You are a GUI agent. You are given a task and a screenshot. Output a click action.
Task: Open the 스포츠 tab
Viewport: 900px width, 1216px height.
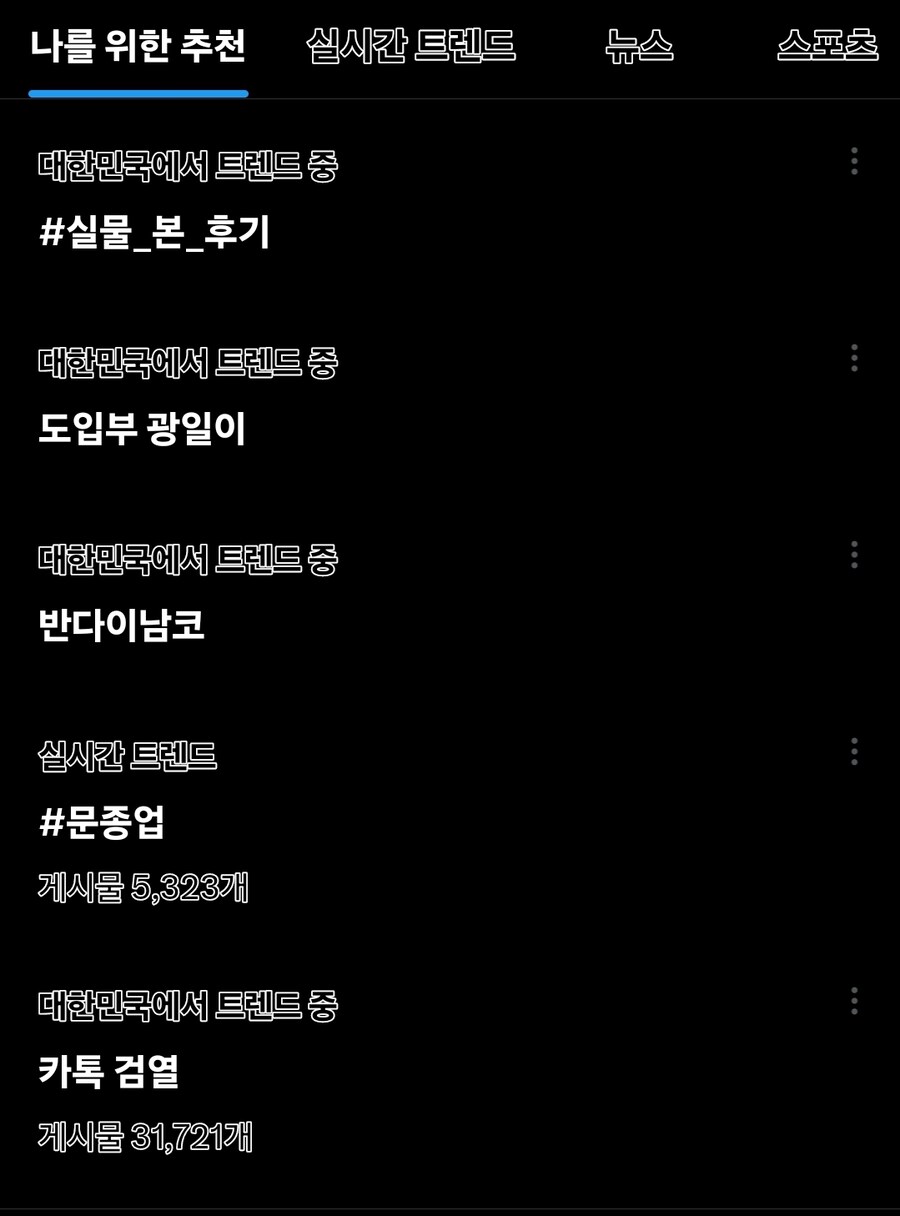click(x=826, y=46)
